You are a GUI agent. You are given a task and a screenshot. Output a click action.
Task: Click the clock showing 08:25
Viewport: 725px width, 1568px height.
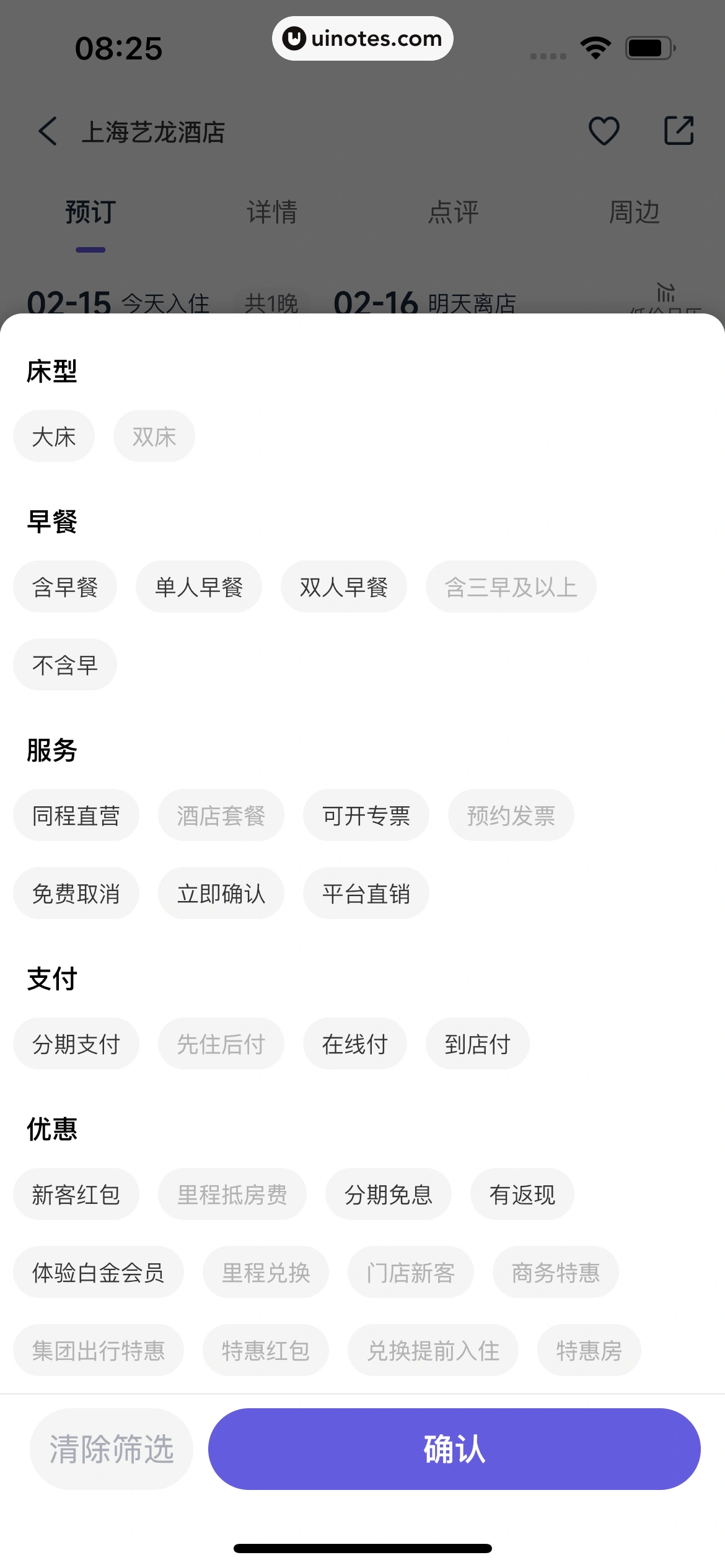click(119, 48)
